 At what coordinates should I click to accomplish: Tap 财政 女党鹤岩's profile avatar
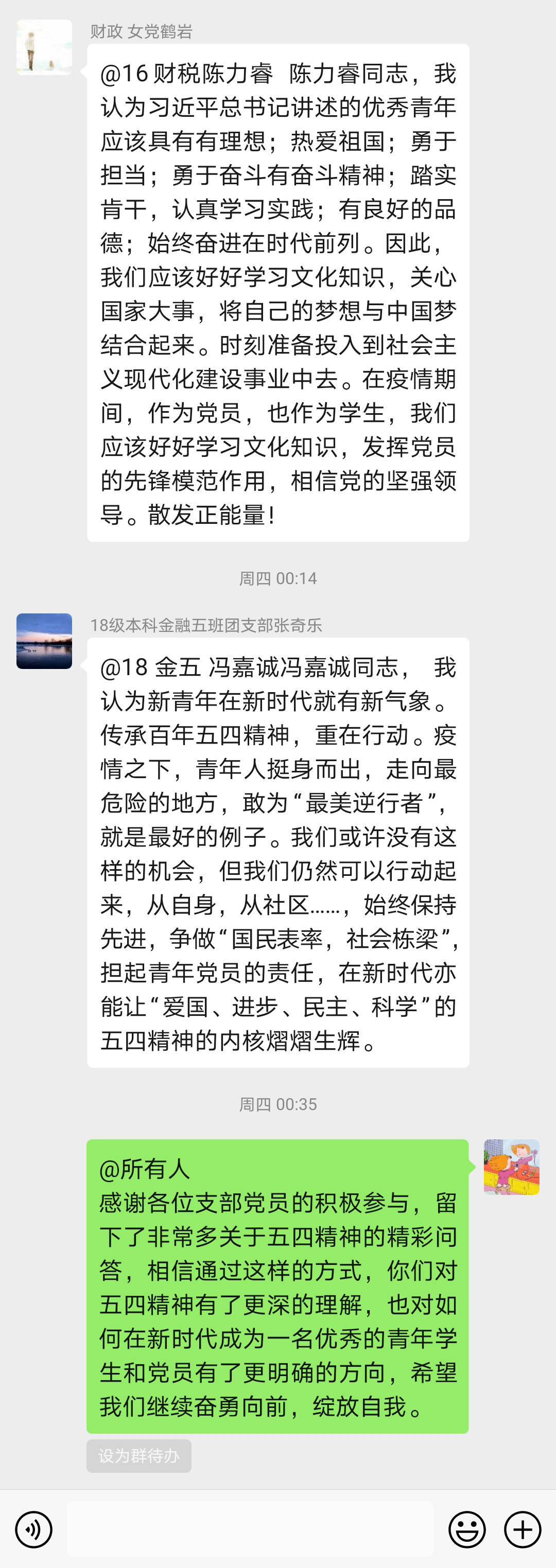pyautogui.click(x=44, y=47)
